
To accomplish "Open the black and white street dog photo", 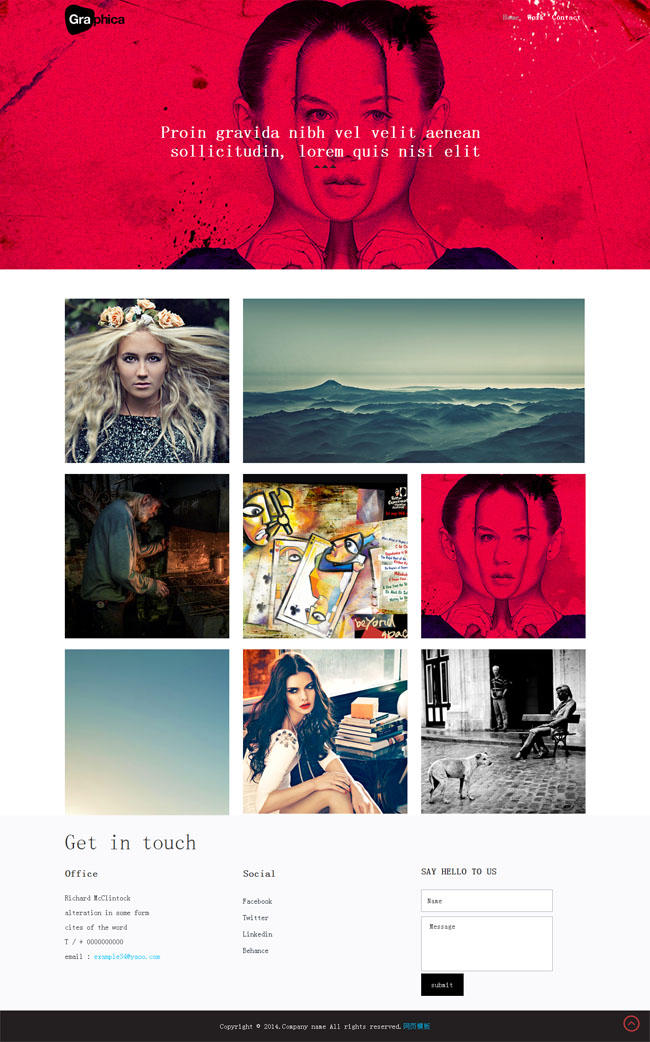I will point(503,731).
